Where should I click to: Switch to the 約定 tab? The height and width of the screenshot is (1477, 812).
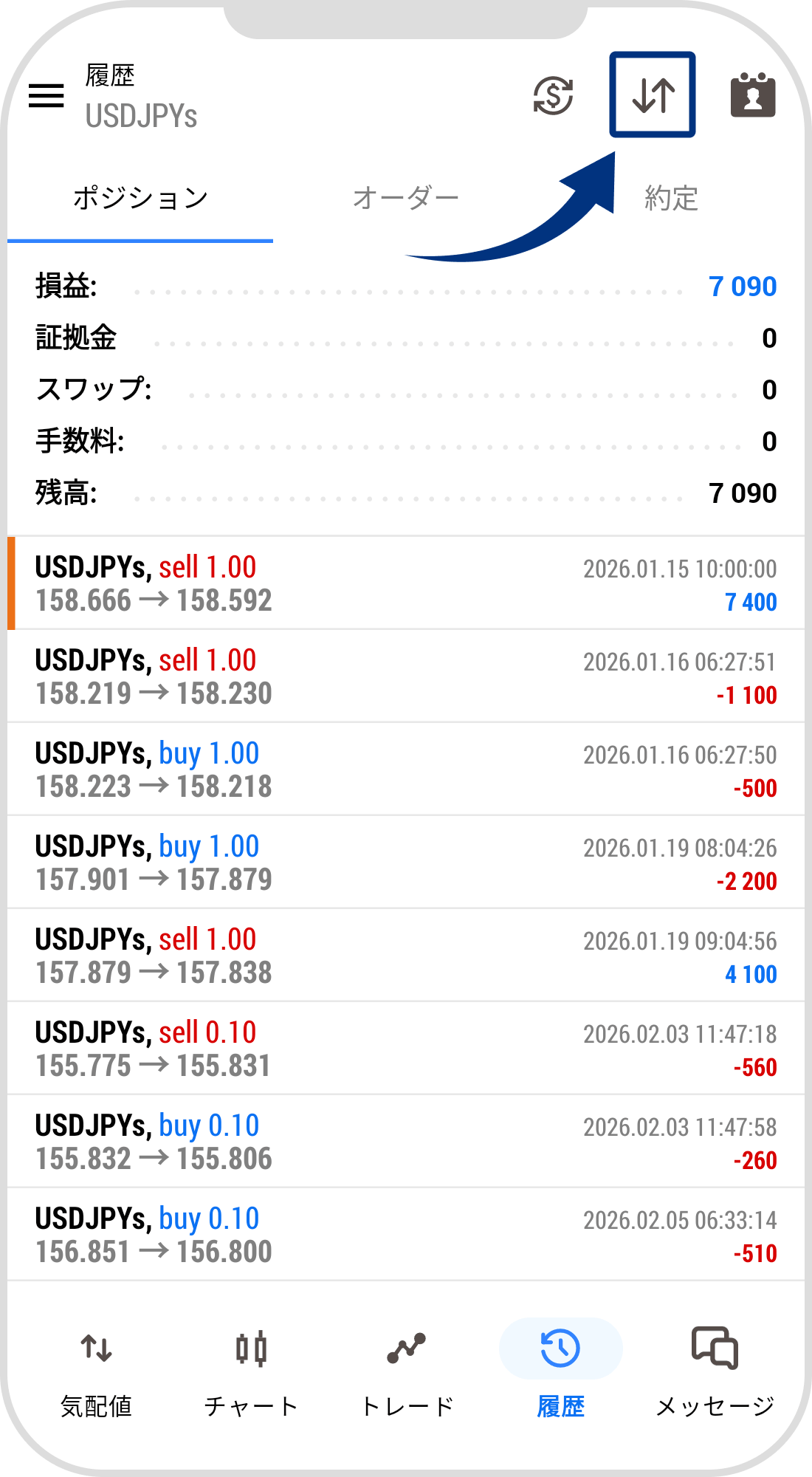click(x=671, y=199)
